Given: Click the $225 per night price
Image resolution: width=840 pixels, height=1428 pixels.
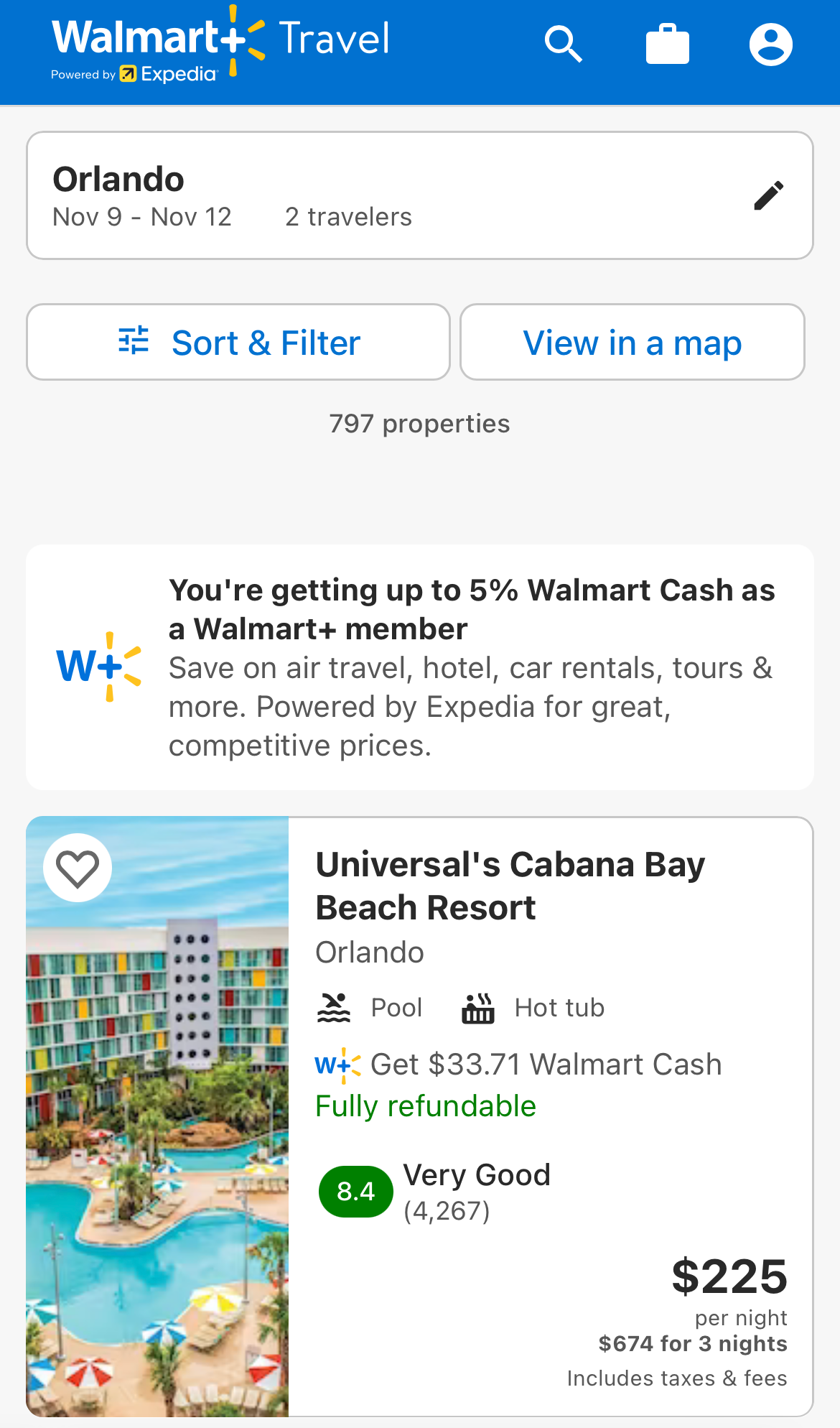Looking at the screenshot, I should [x=731, y=1277].
